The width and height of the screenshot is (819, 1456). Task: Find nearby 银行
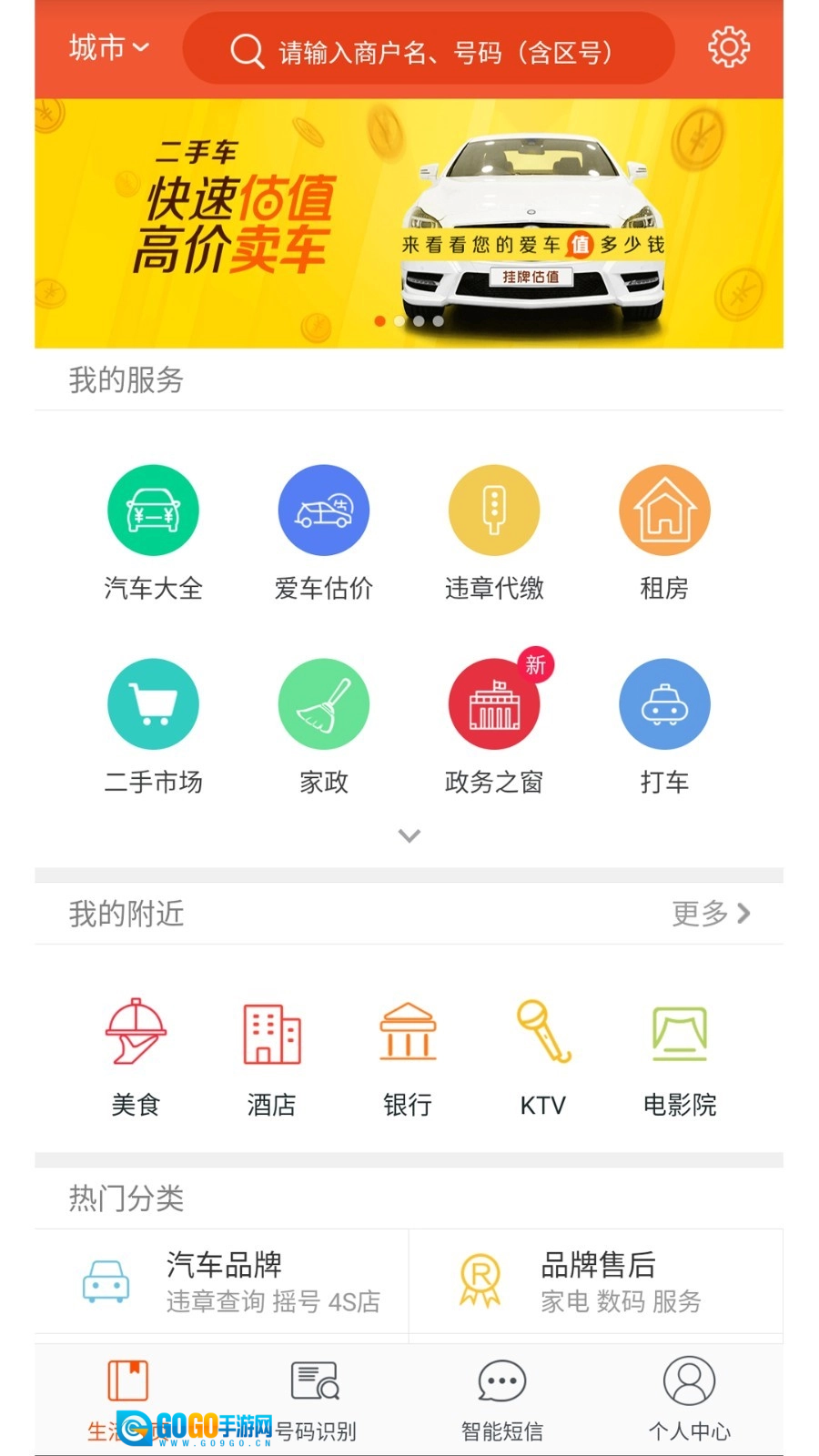[408, 1056]
